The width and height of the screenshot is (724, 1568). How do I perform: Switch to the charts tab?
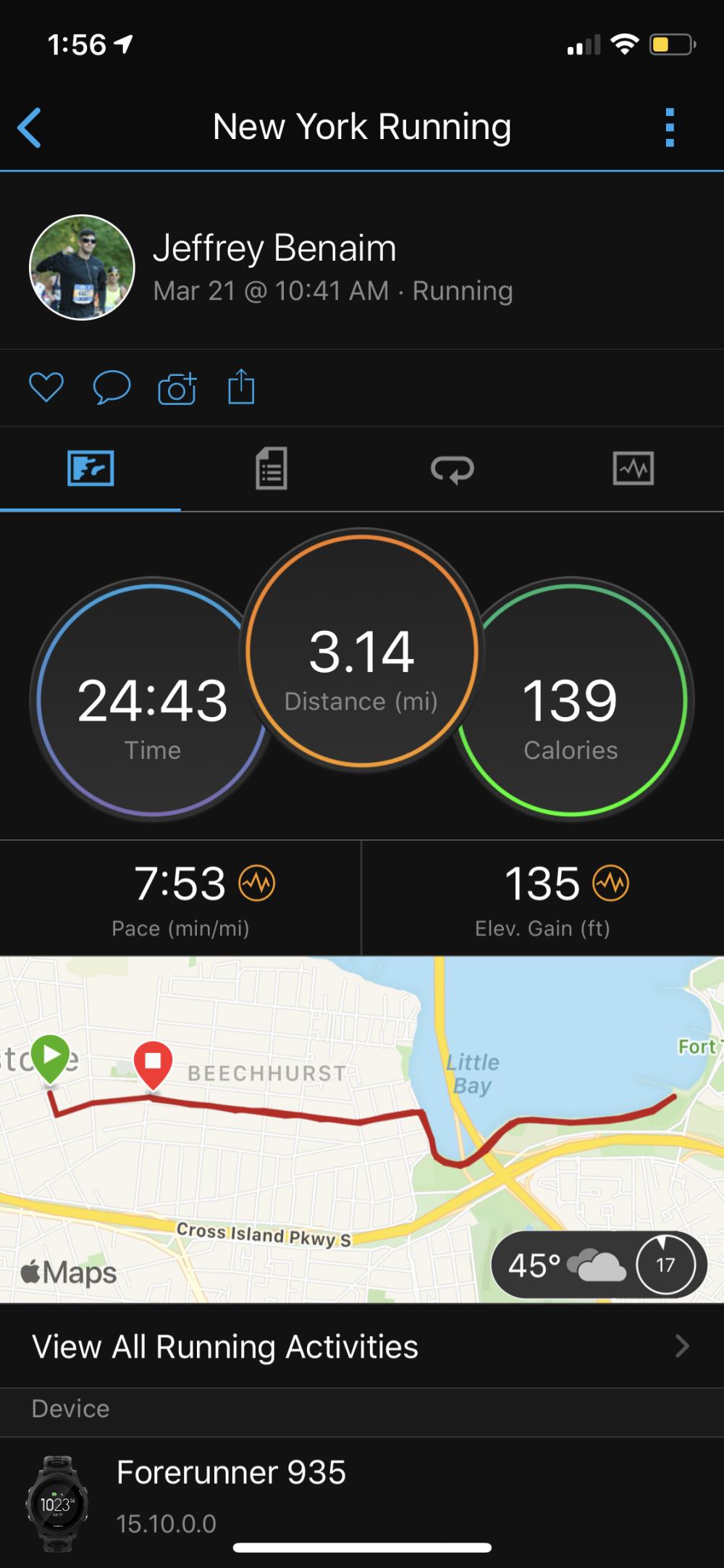tap(633, 469)
